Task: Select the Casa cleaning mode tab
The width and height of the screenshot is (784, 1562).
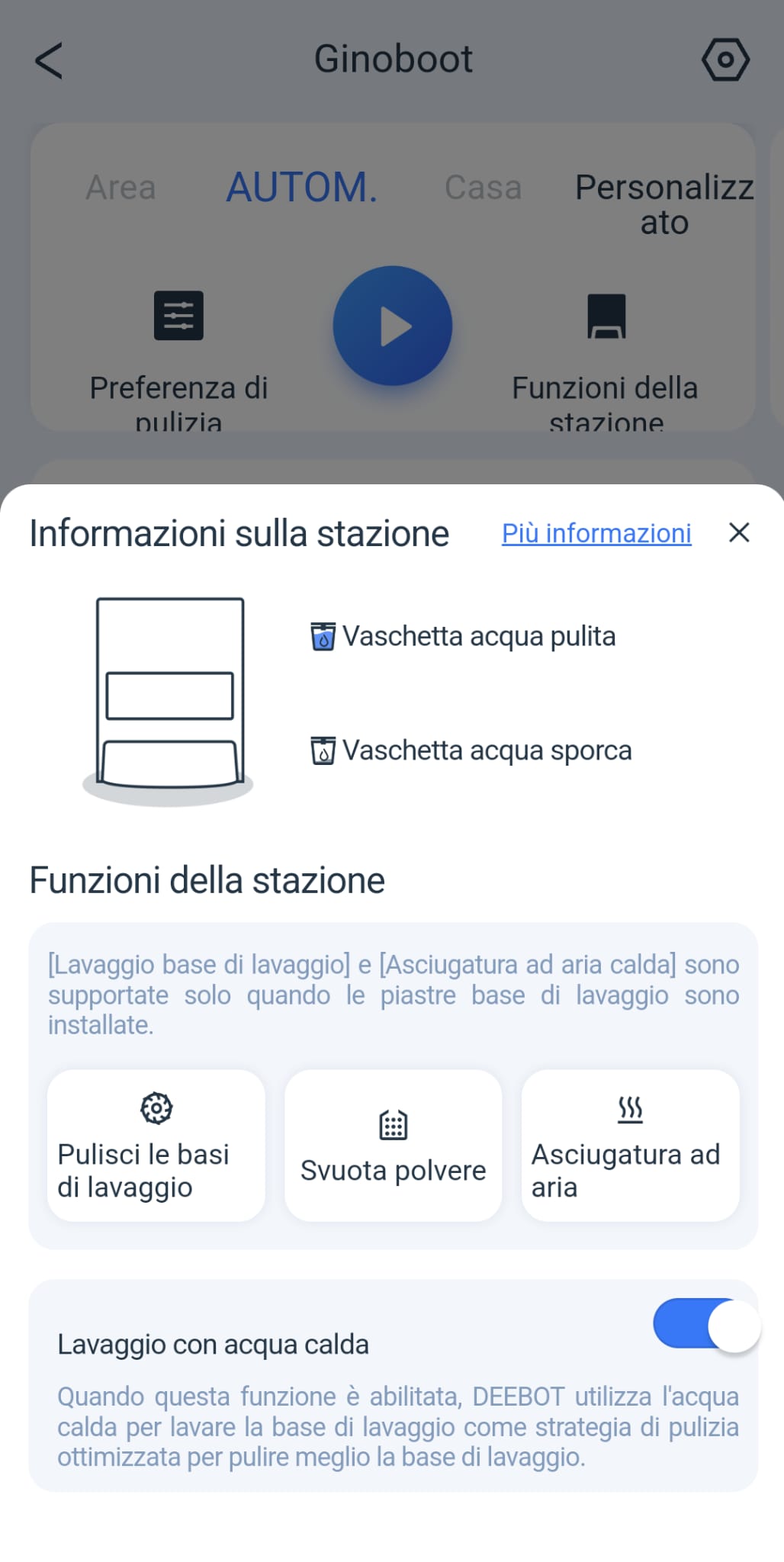Action: (x=483, y=188)
